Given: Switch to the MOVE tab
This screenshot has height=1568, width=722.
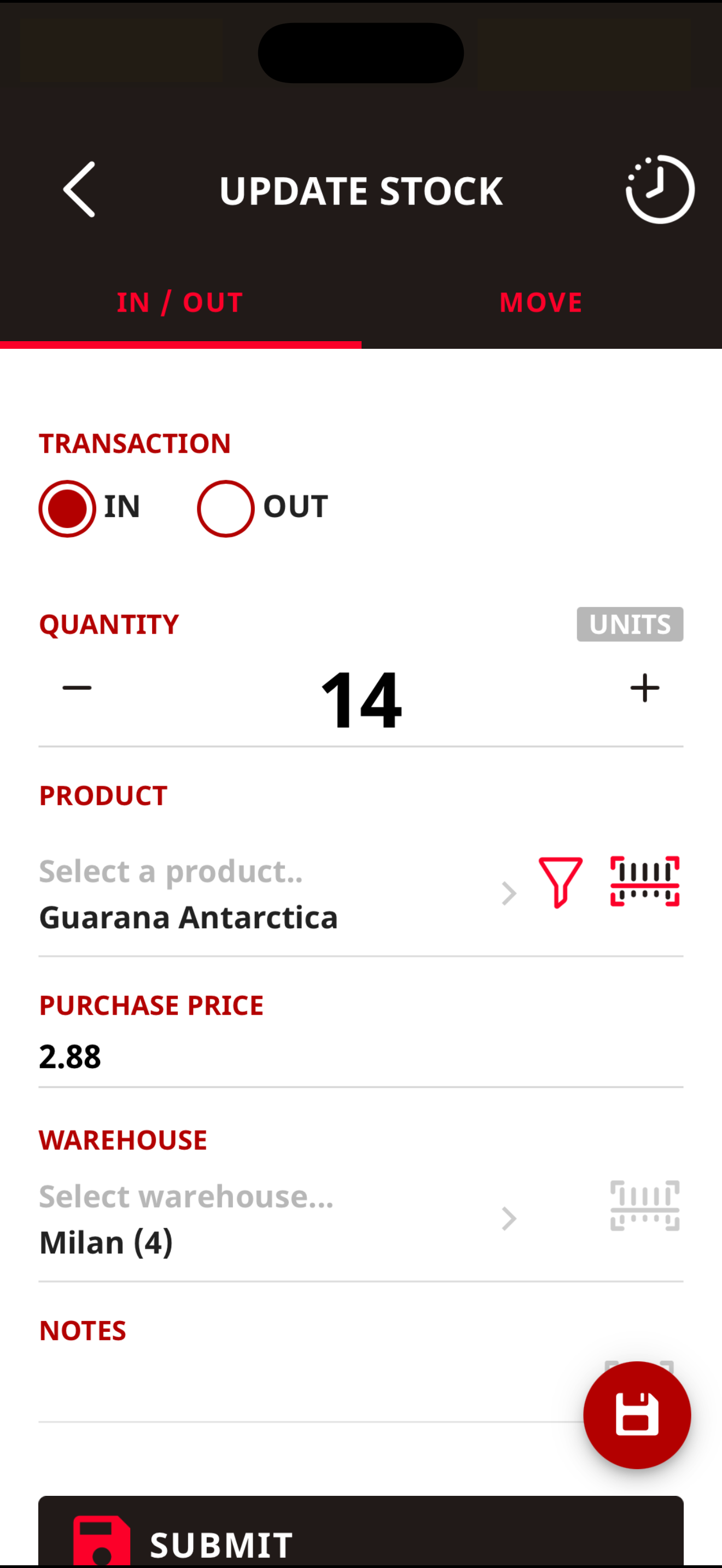Looking at the screenshot, I should [x=541, y=302].
